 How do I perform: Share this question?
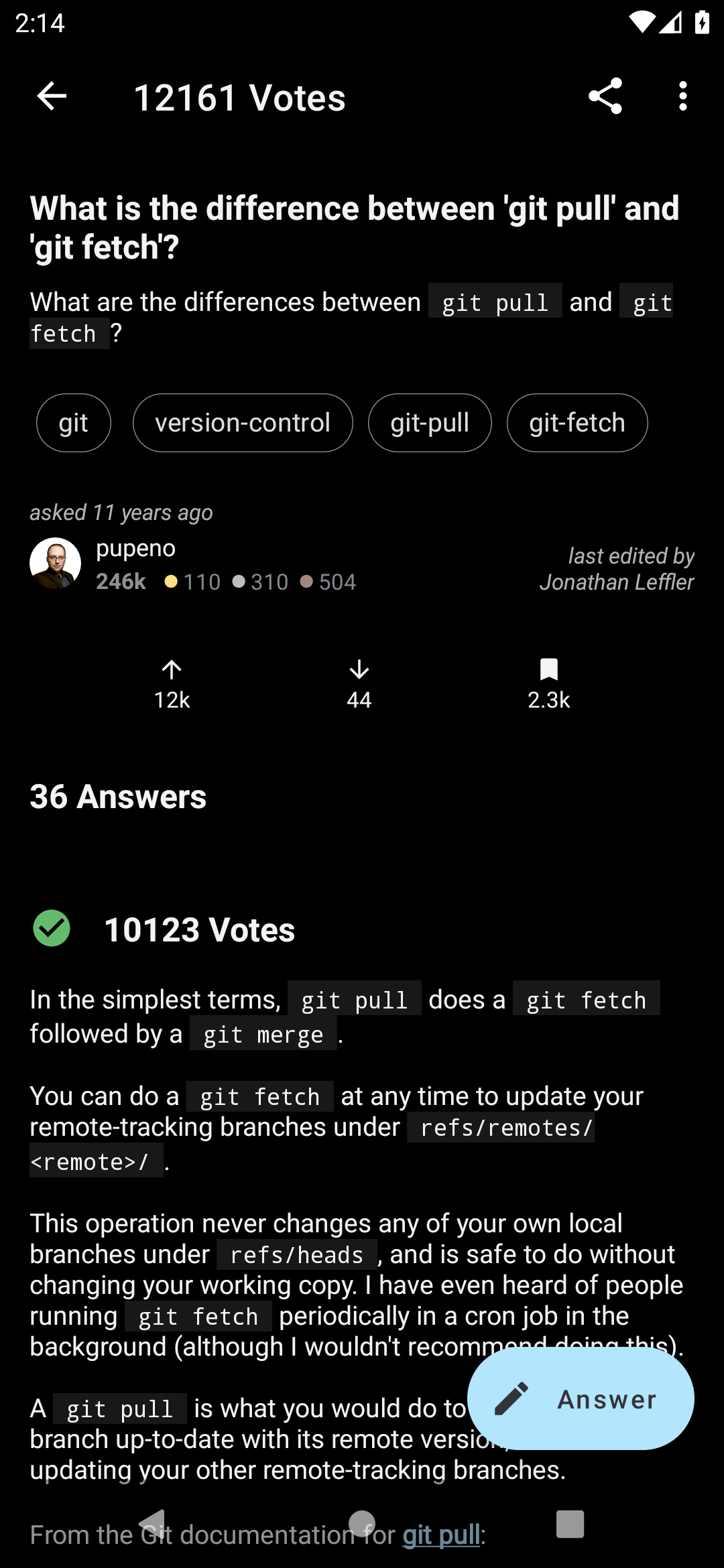605,96
